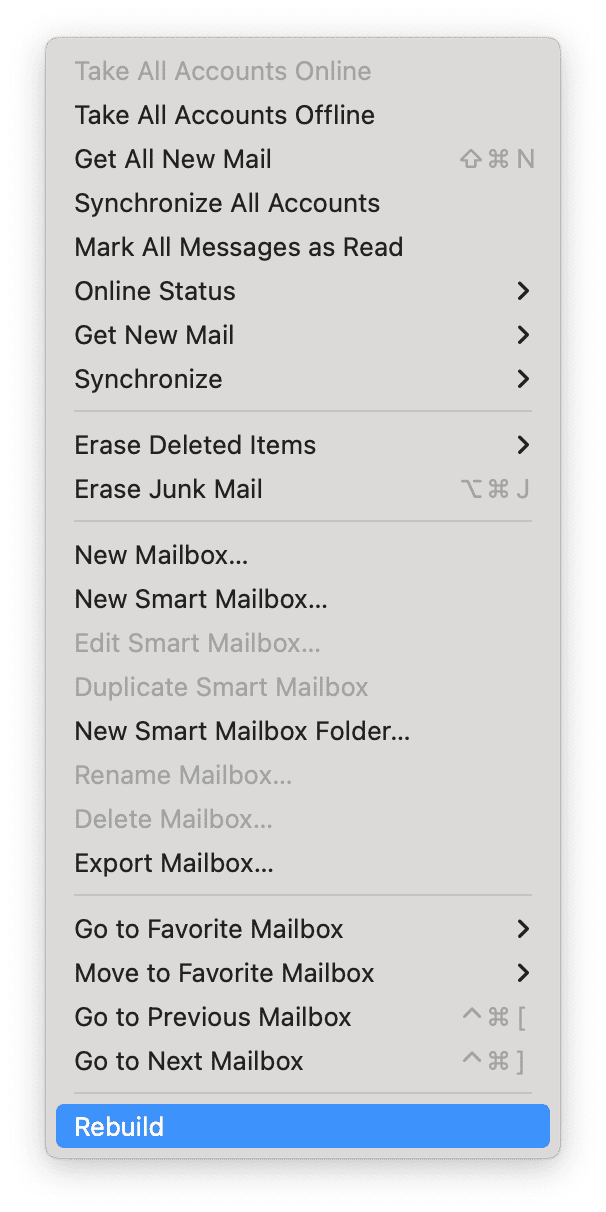Select New Smart Mailbox option

[201, 599]
